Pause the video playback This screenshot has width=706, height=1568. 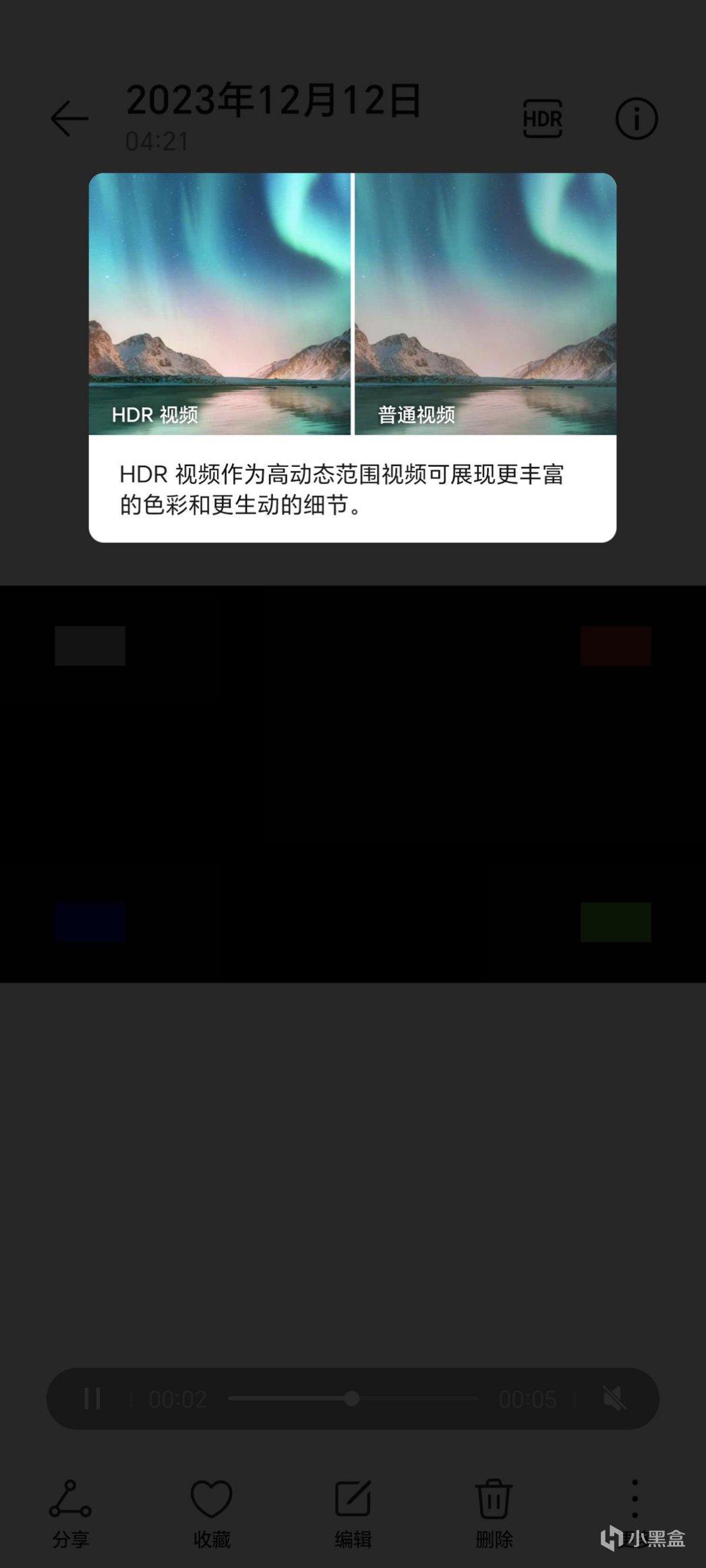click(92, 1399)
